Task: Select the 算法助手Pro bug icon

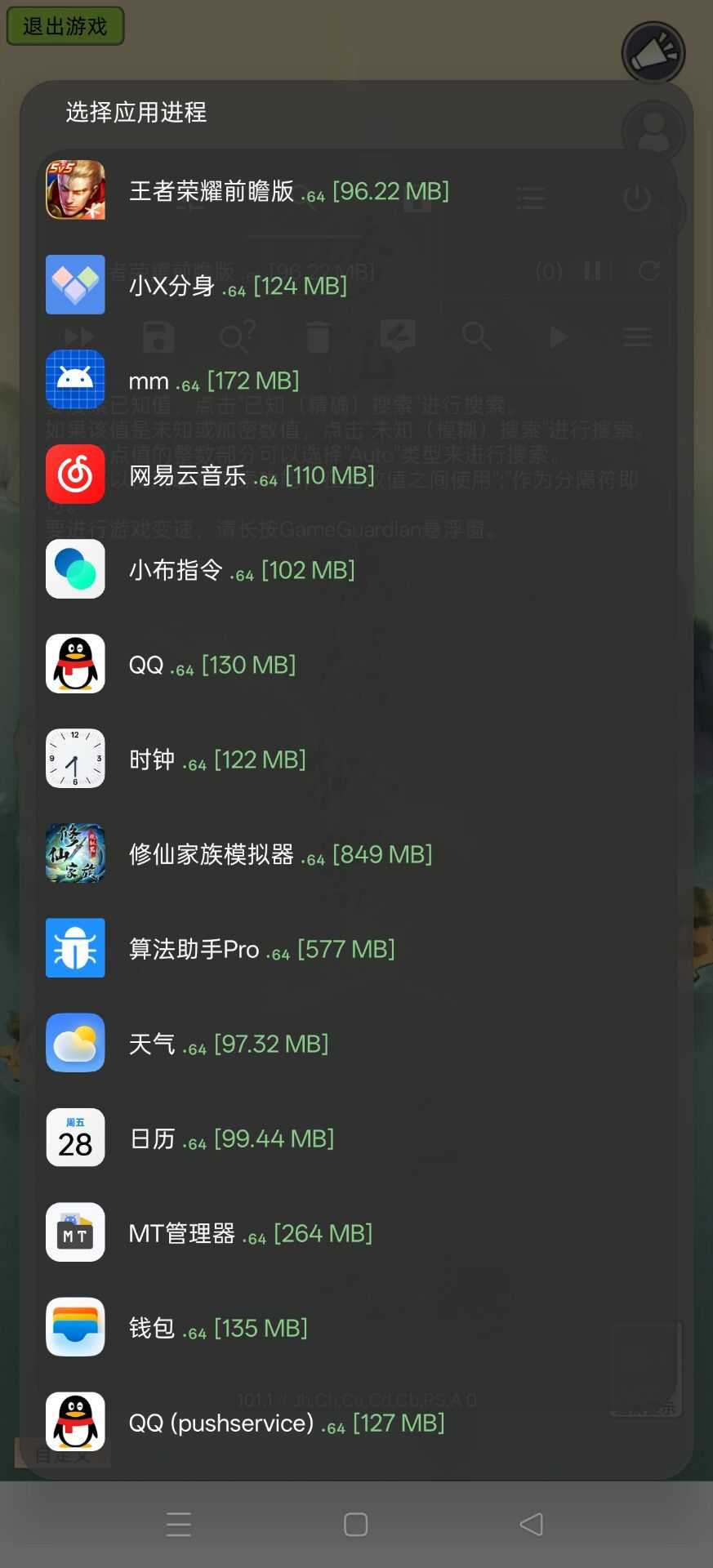Action: pyautogui.click(x=75, y=948)
